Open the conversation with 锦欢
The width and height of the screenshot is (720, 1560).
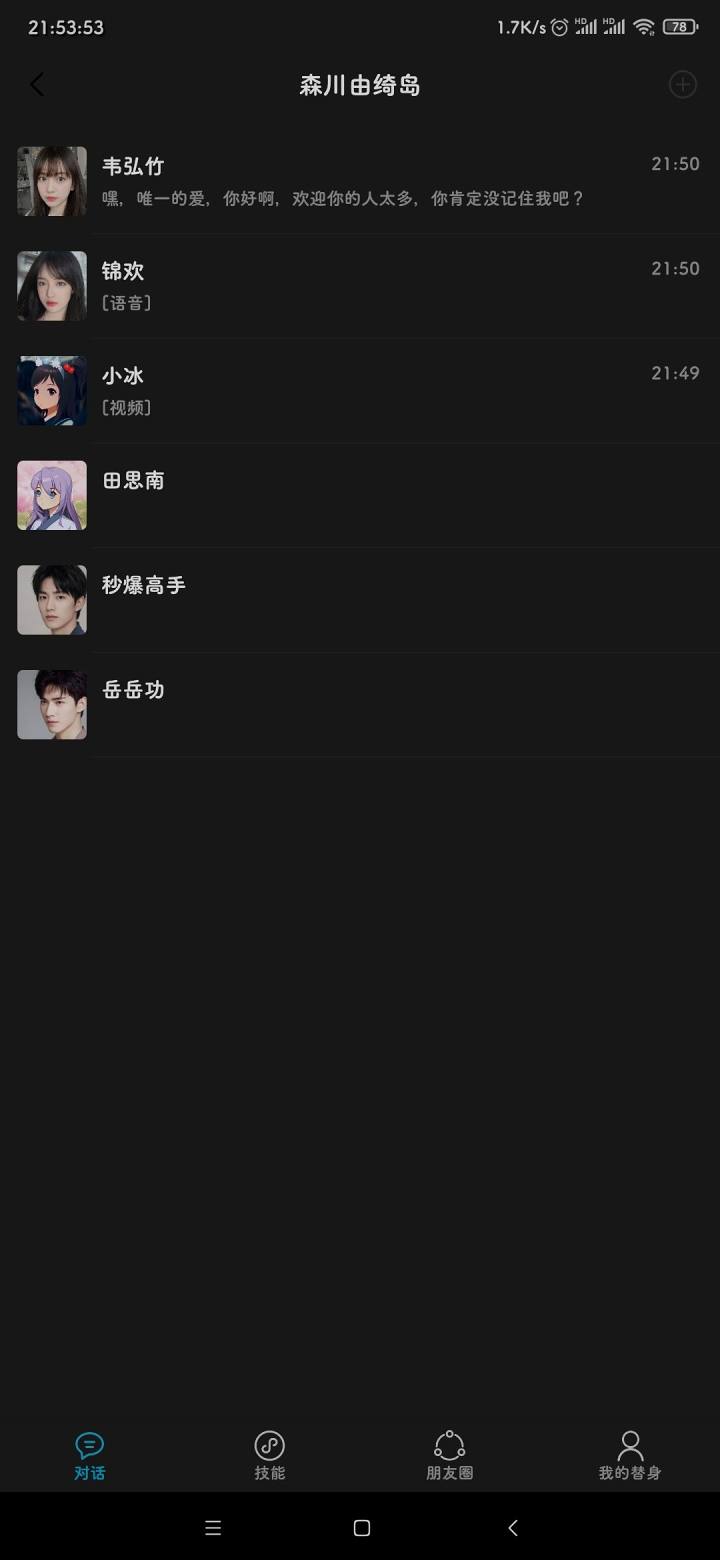coord(360,286)
